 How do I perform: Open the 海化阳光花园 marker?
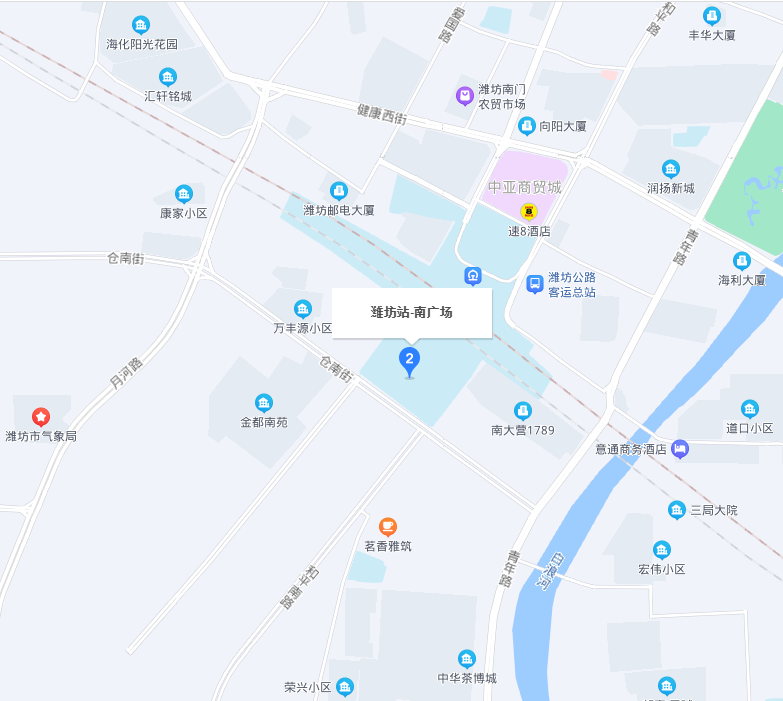142,25
